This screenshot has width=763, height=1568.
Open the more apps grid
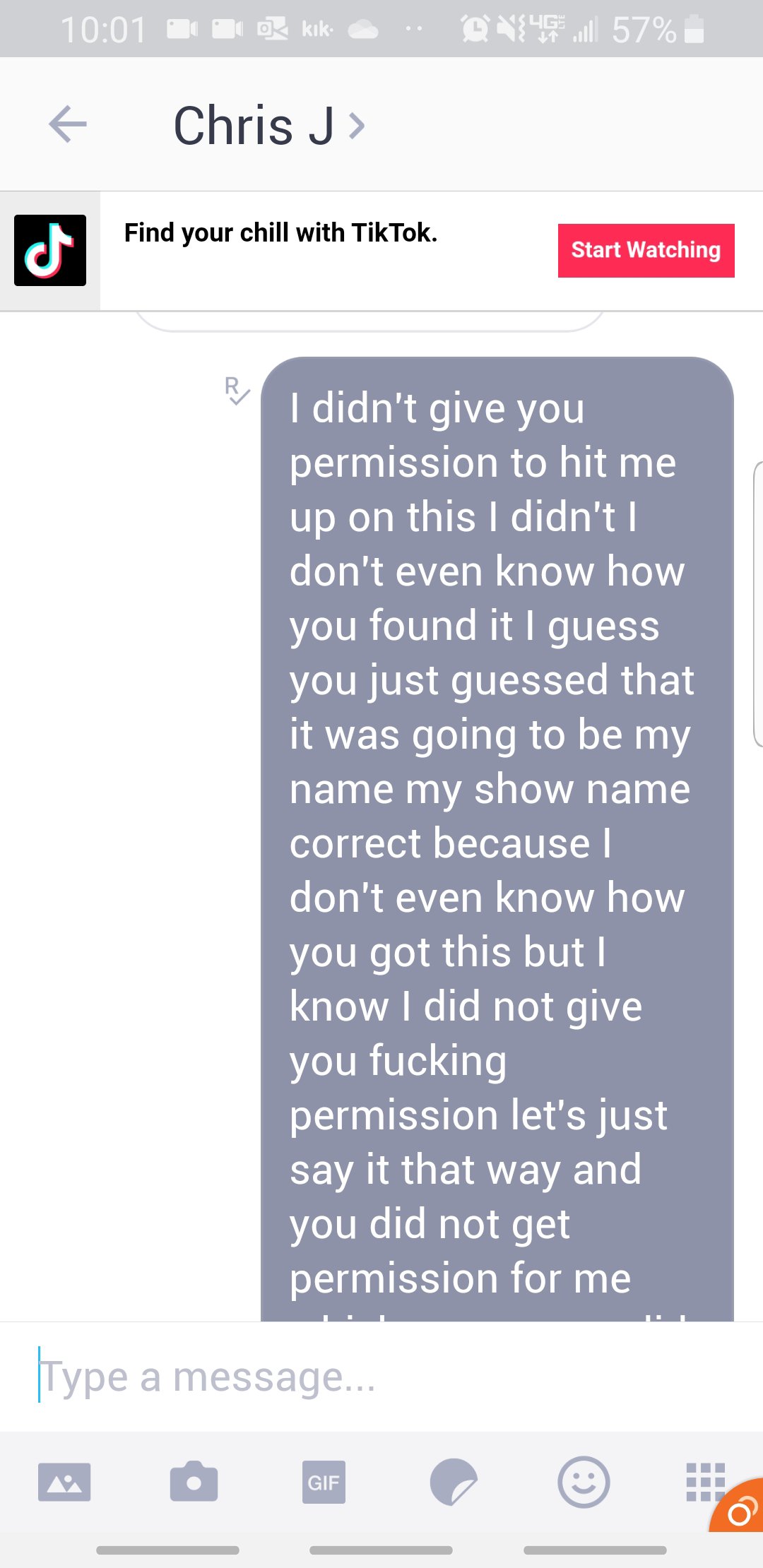tap(704, 1480)
